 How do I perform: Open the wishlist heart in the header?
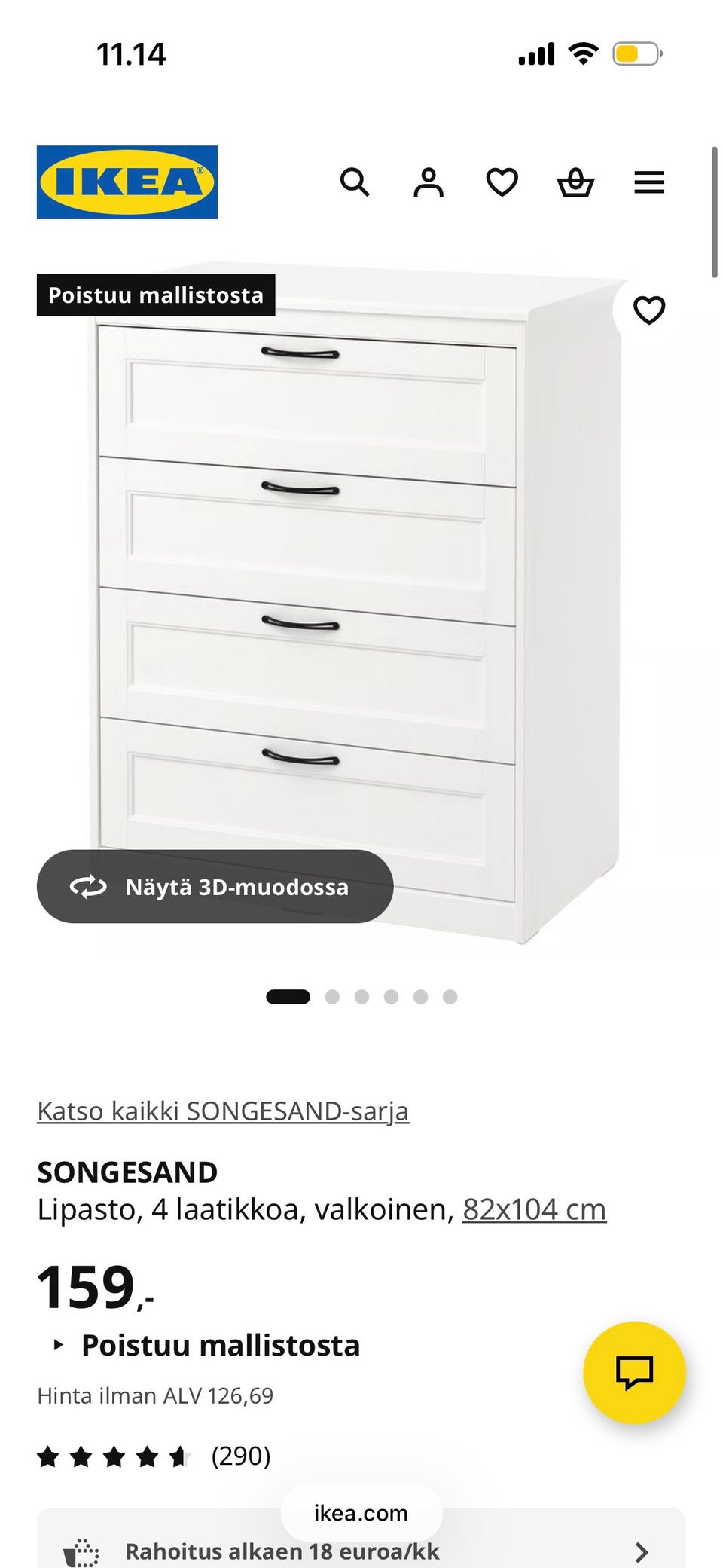coord(501,182)
